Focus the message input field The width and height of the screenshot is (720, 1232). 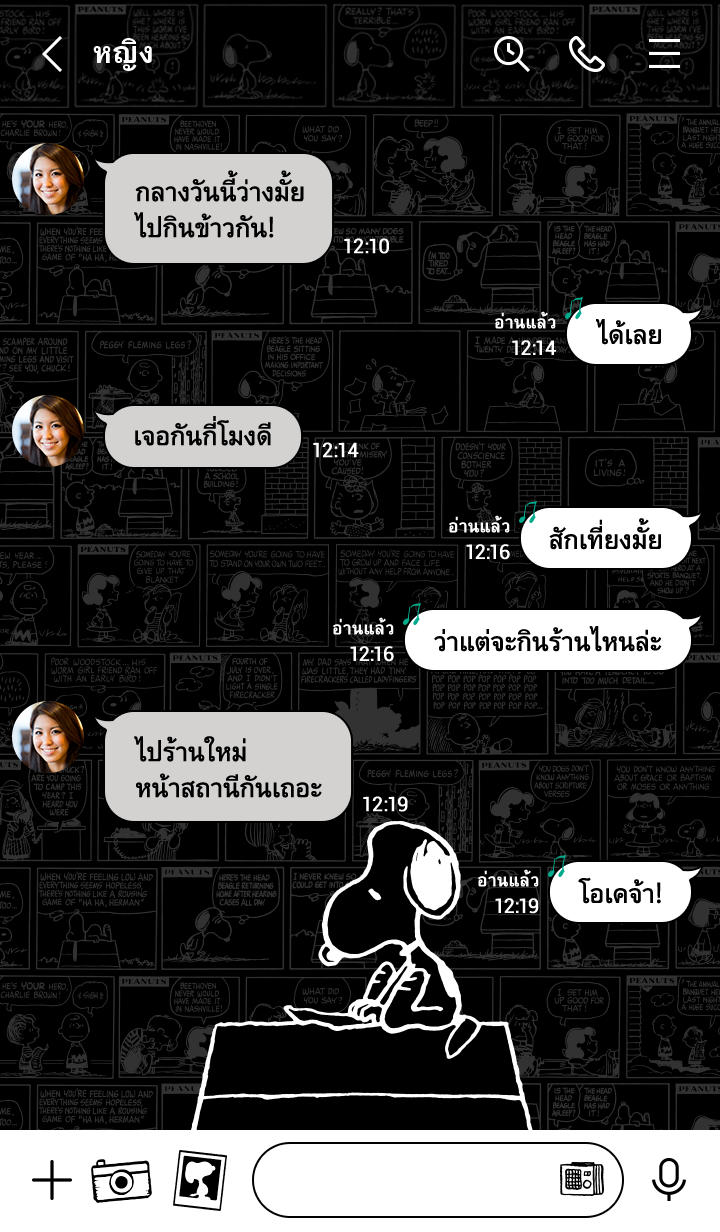pyautogui.click(x=400, y=1180)
